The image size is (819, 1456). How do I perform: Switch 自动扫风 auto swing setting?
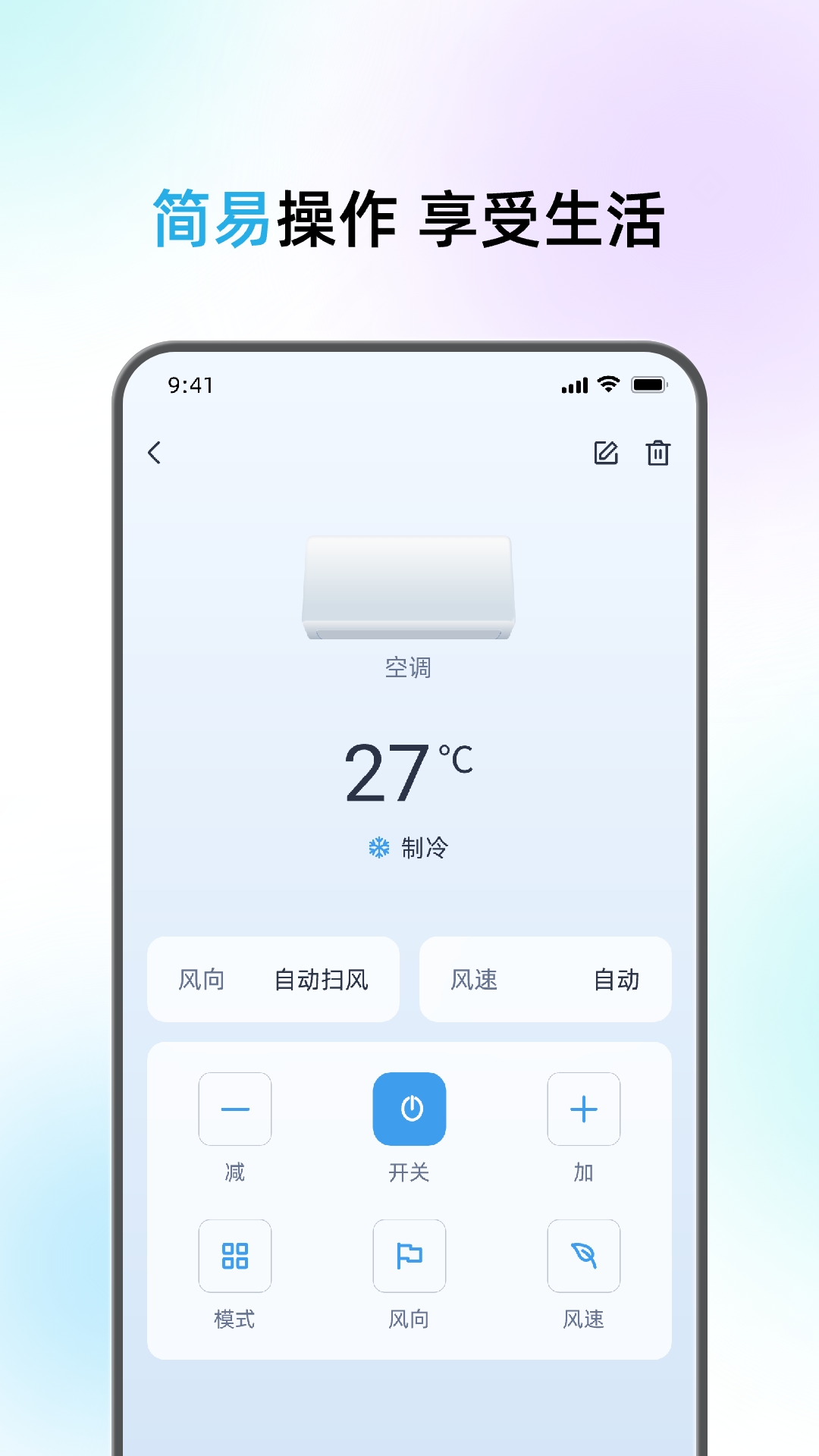click(x=322, y=979)
